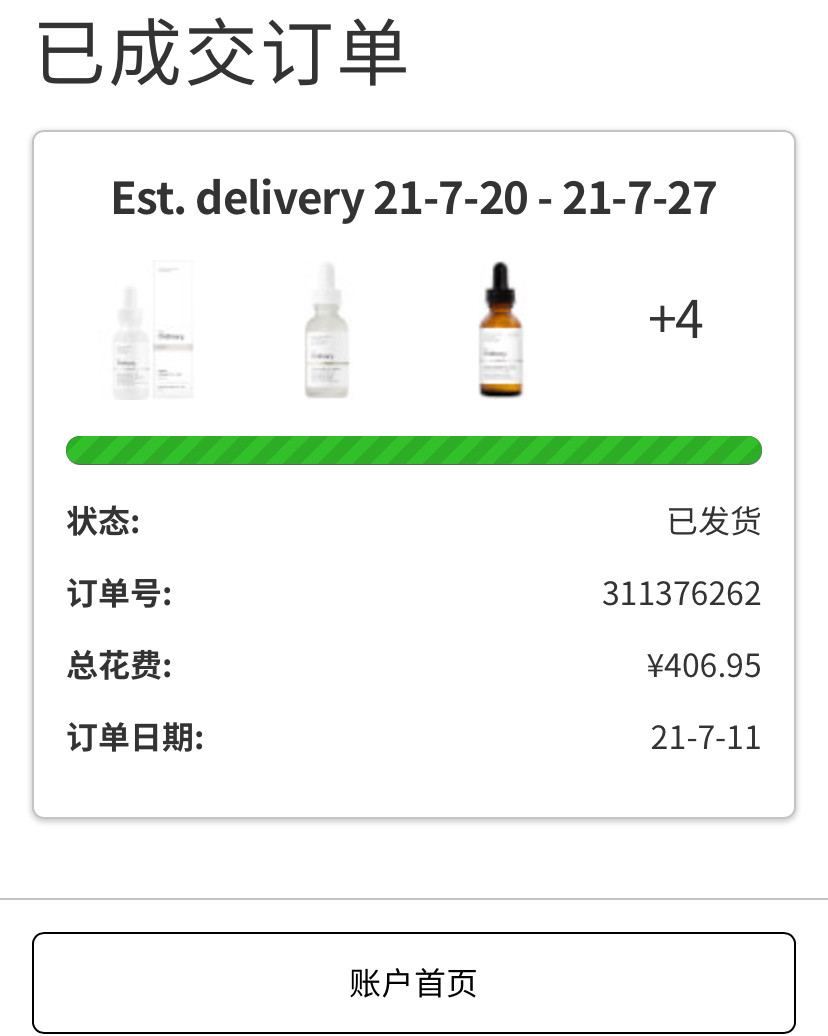Open the amber dropper bottle product image
The height and width of the screenshot is (1036, 828).
[x=500, y=328]
